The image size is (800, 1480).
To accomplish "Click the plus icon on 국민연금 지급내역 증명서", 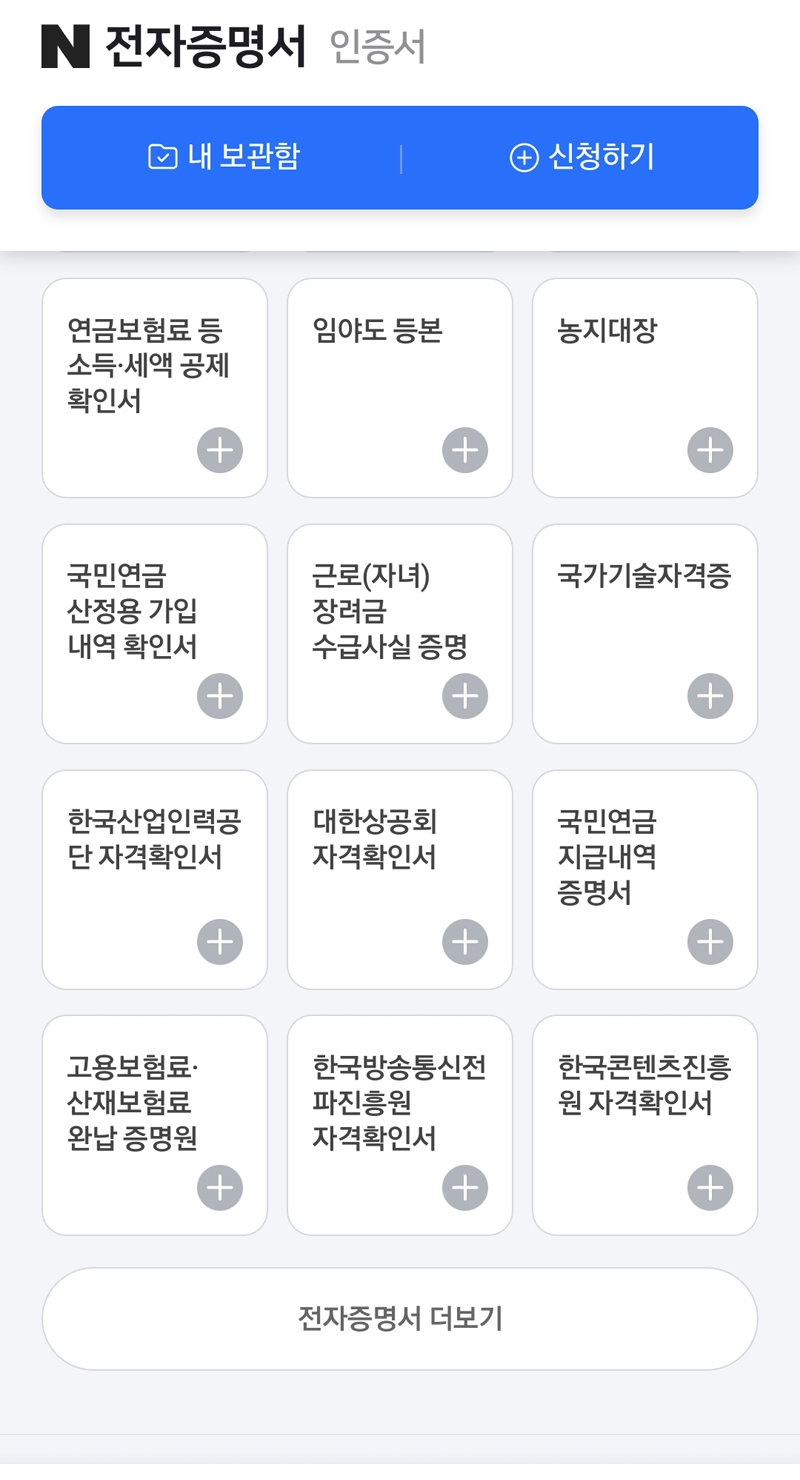I will [x=709, y=941].
